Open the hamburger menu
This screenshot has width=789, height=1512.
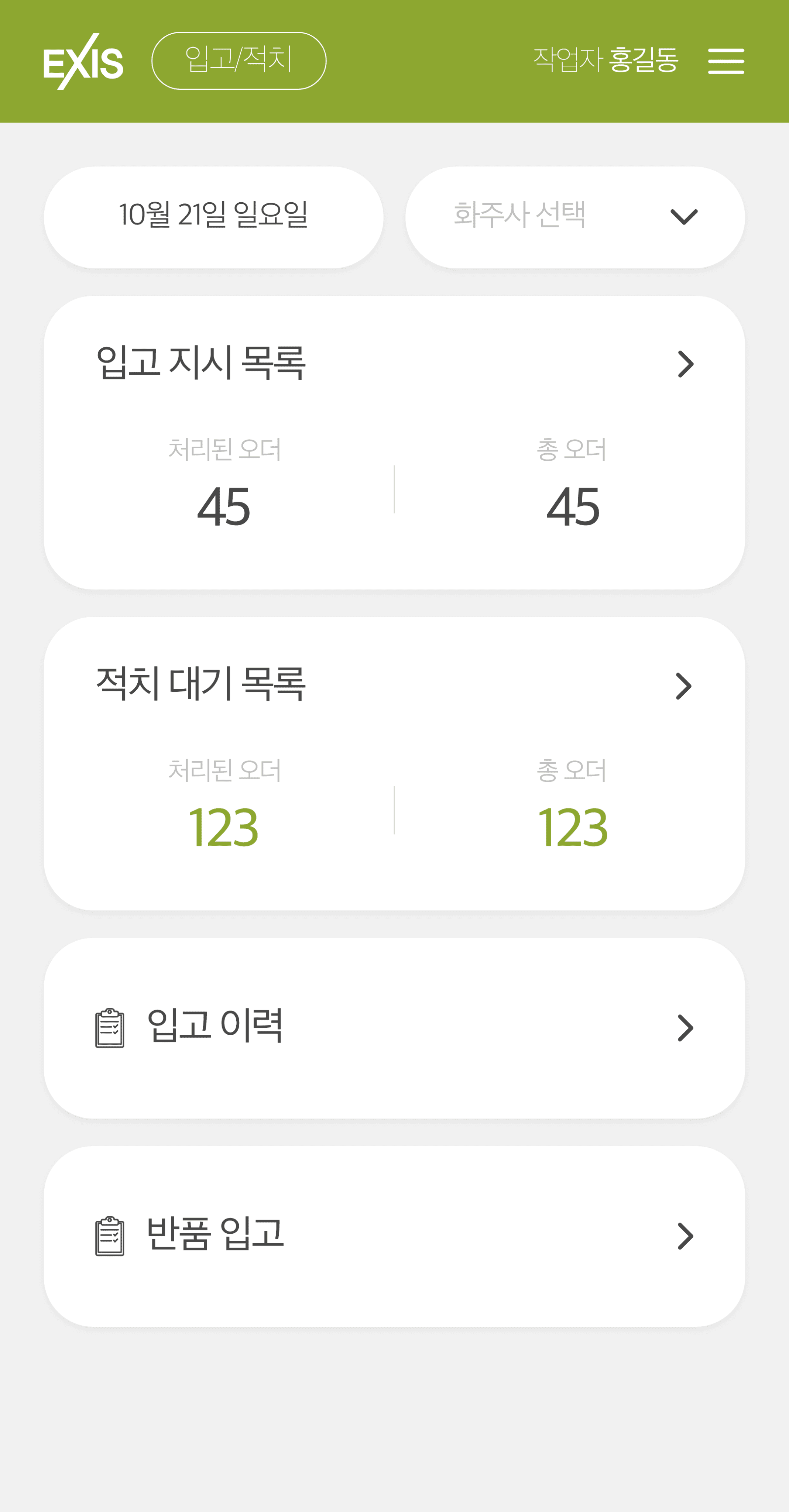(x=725, y=61)
